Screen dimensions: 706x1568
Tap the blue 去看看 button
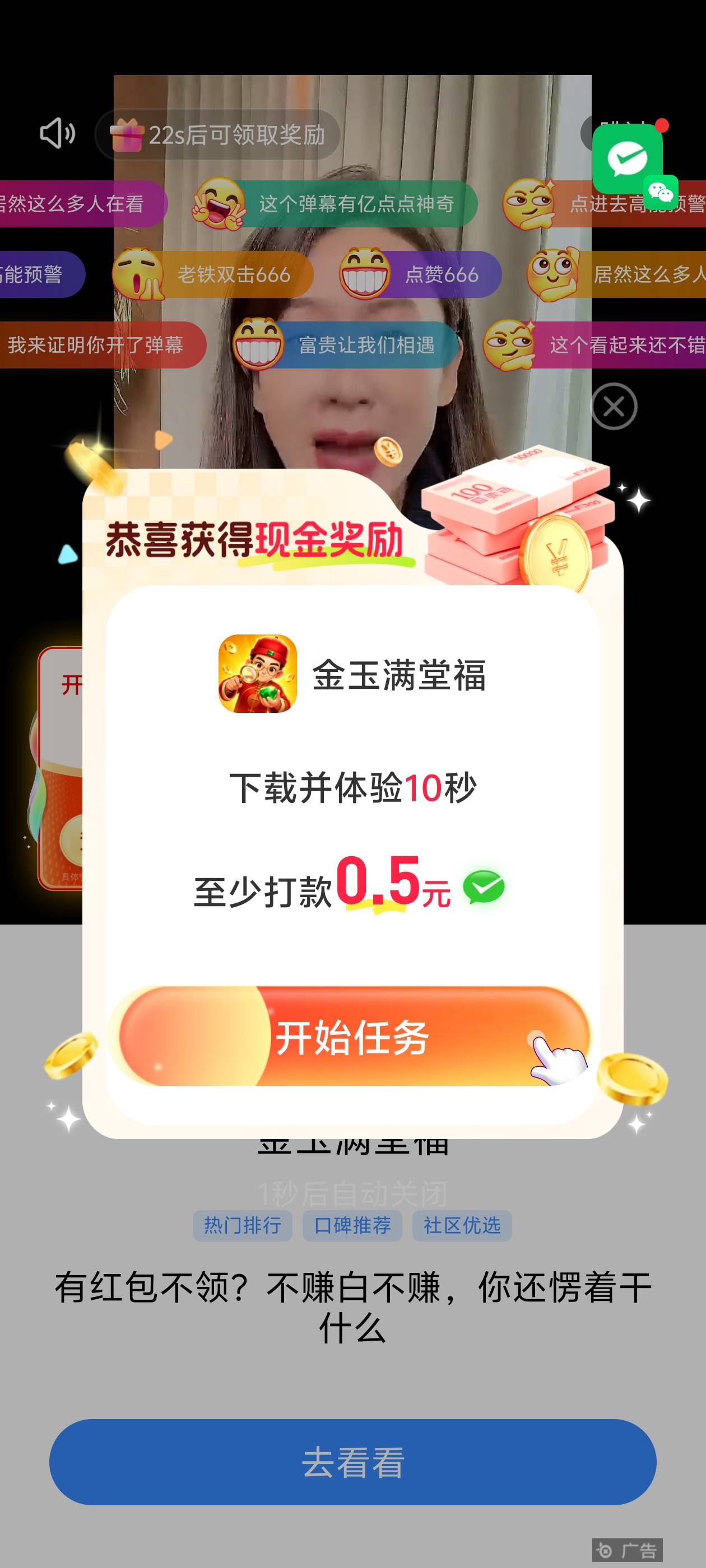pyautogui.click(x=352, y=1463)
